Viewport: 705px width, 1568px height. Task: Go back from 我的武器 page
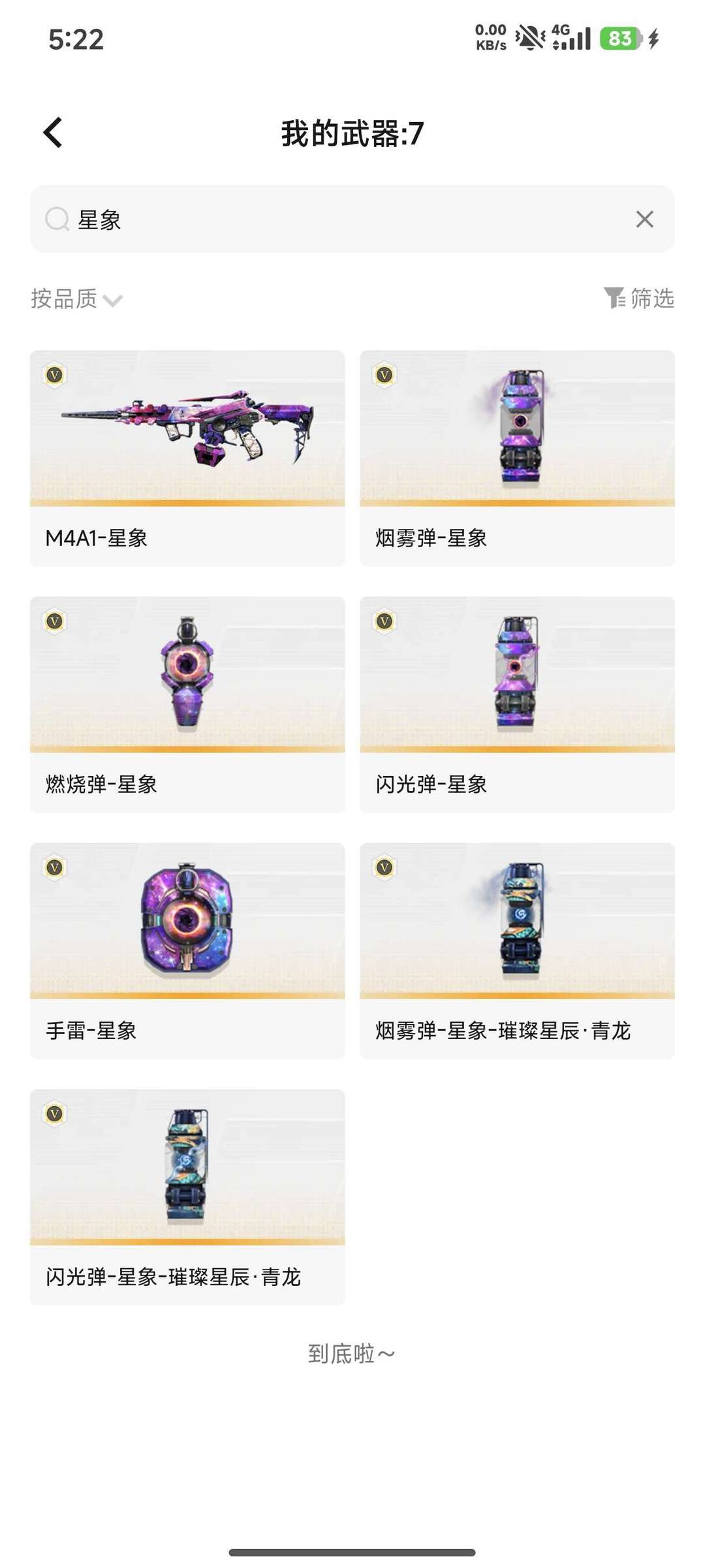(x=53, y=133)
